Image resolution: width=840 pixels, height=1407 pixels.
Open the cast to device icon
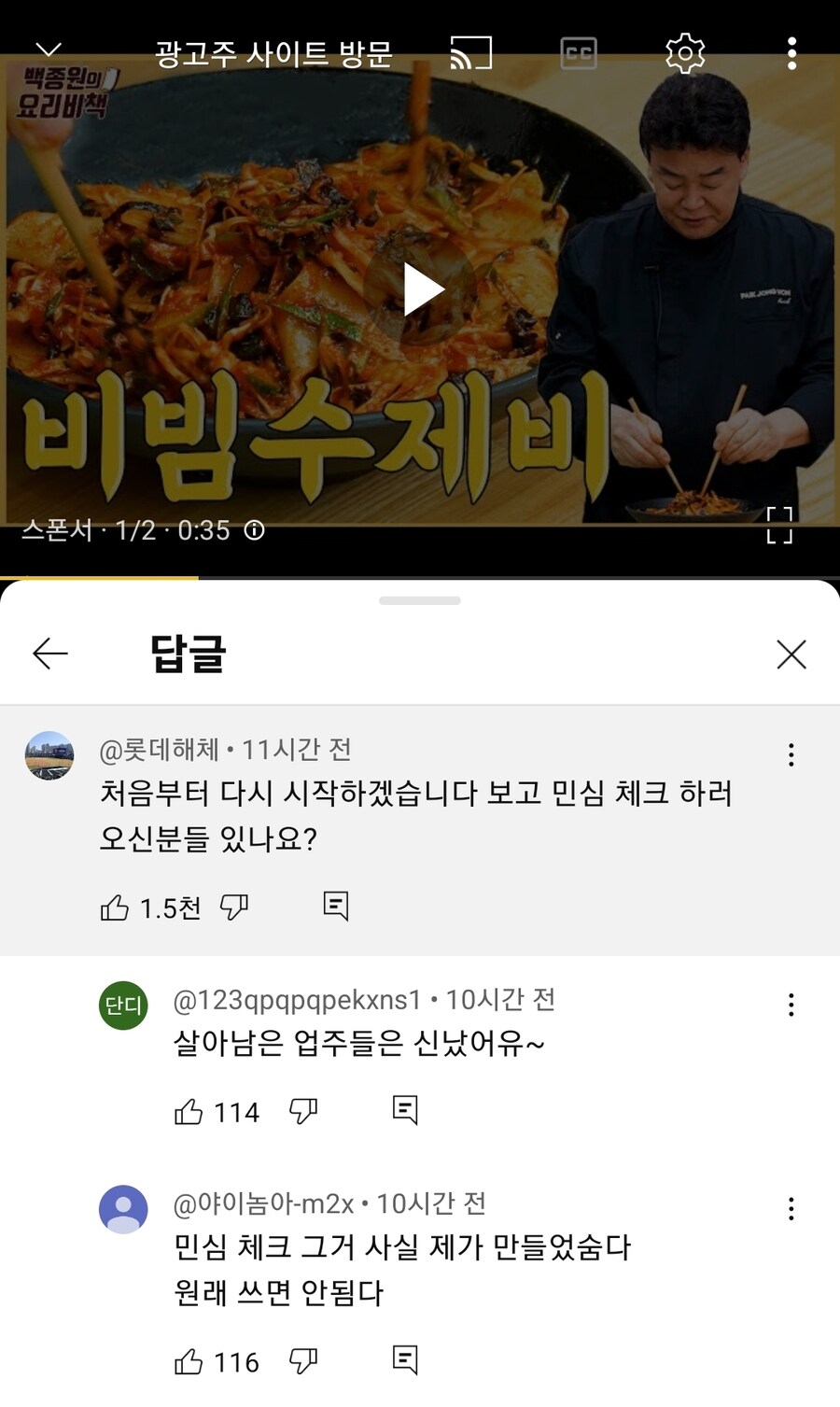[470, 53]
